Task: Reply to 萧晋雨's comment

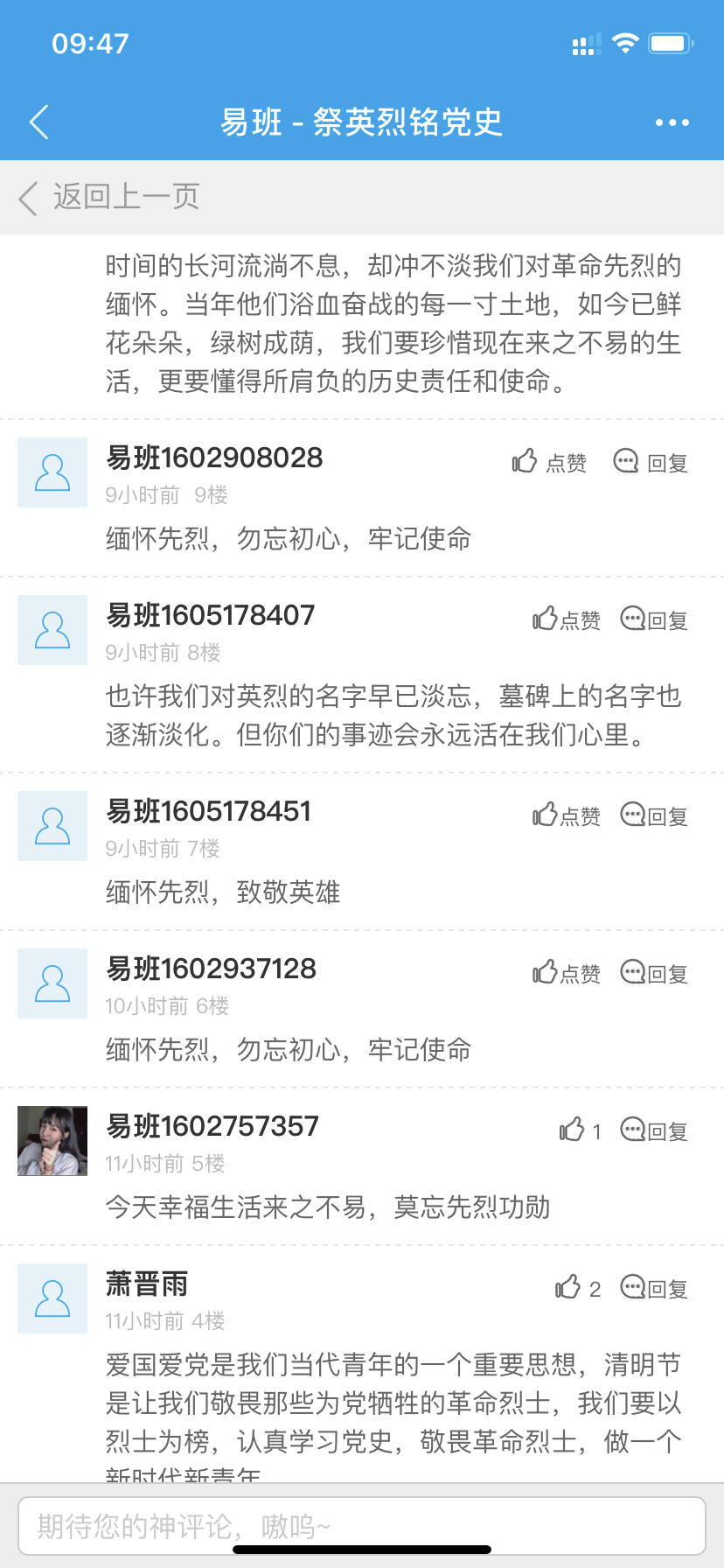Action: pyautogui.click(x=654, y=1288)
